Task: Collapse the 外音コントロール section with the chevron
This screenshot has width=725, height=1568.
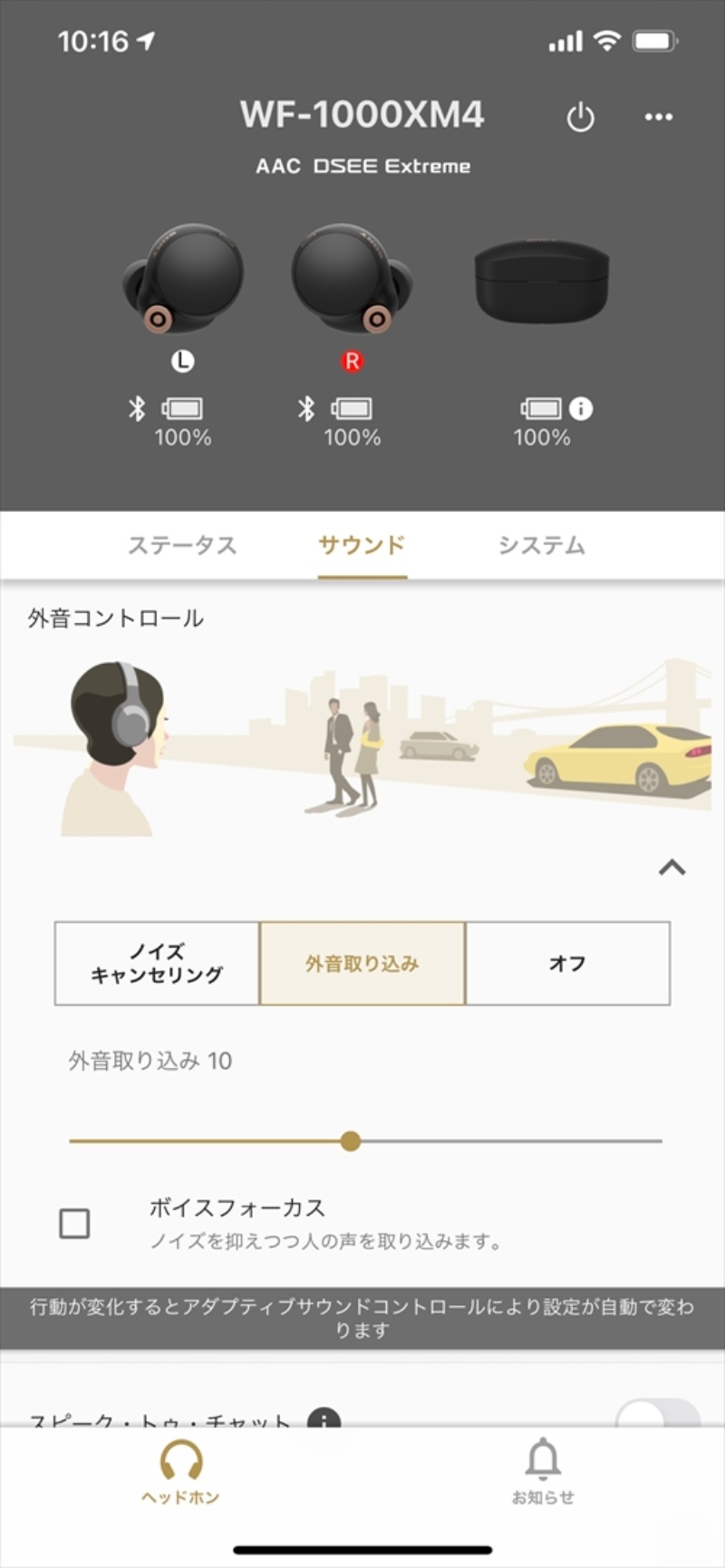Action: (x=672, y=868)
